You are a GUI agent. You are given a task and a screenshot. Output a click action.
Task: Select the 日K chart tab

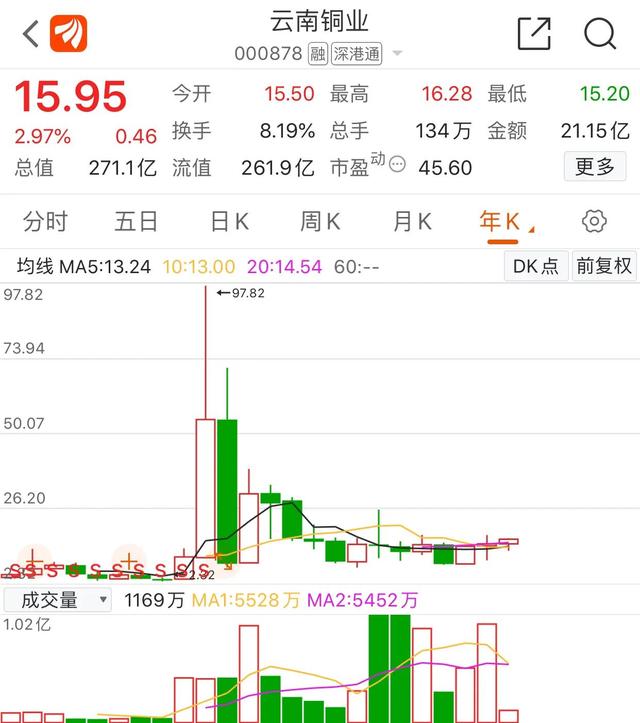[229, 221]
